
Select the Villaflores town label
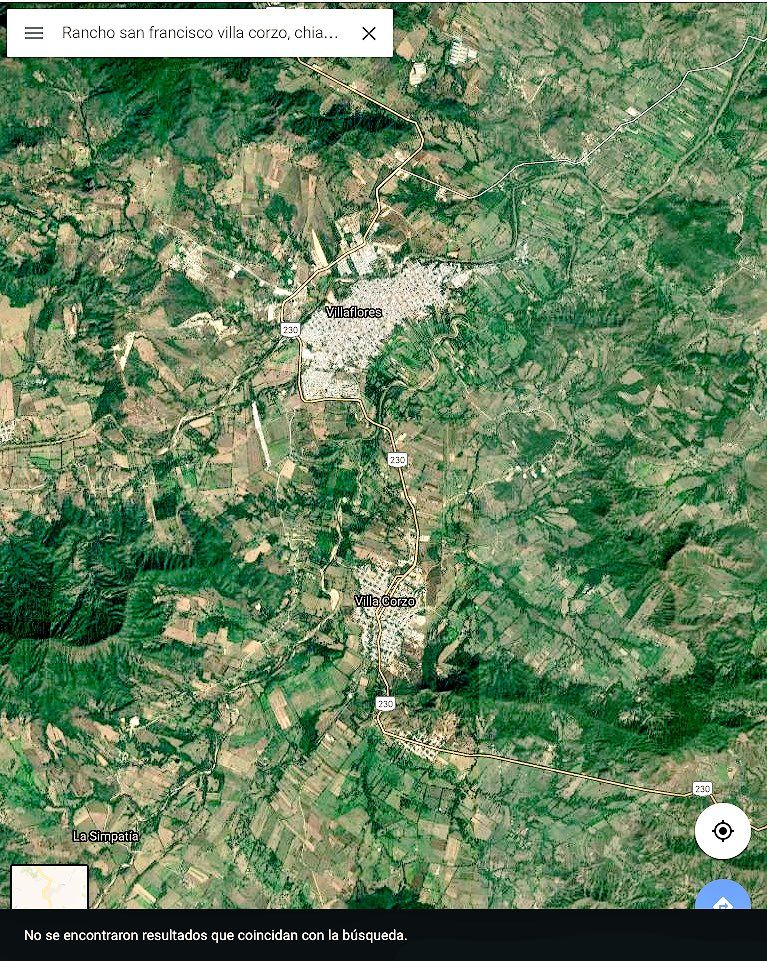[x=354, y=312]
